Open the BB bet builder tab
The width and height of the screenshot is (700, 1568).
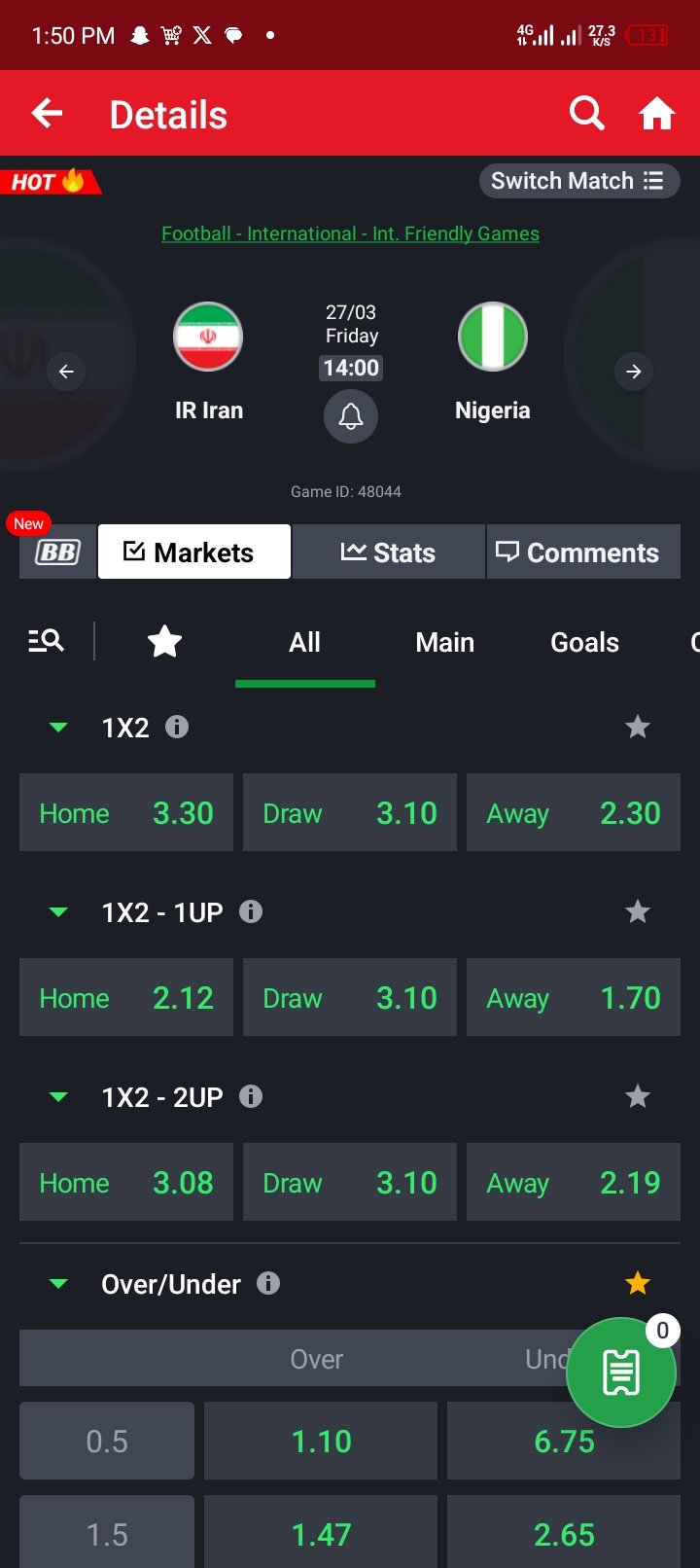point(57,552)
